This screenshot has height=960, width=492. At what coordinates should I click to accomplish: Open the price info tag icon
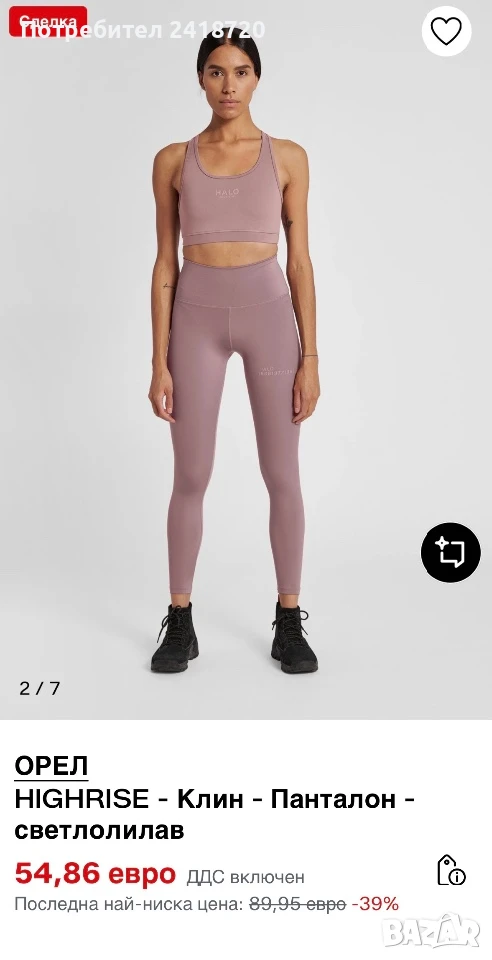pyautogui.click(x=451, y=870)
